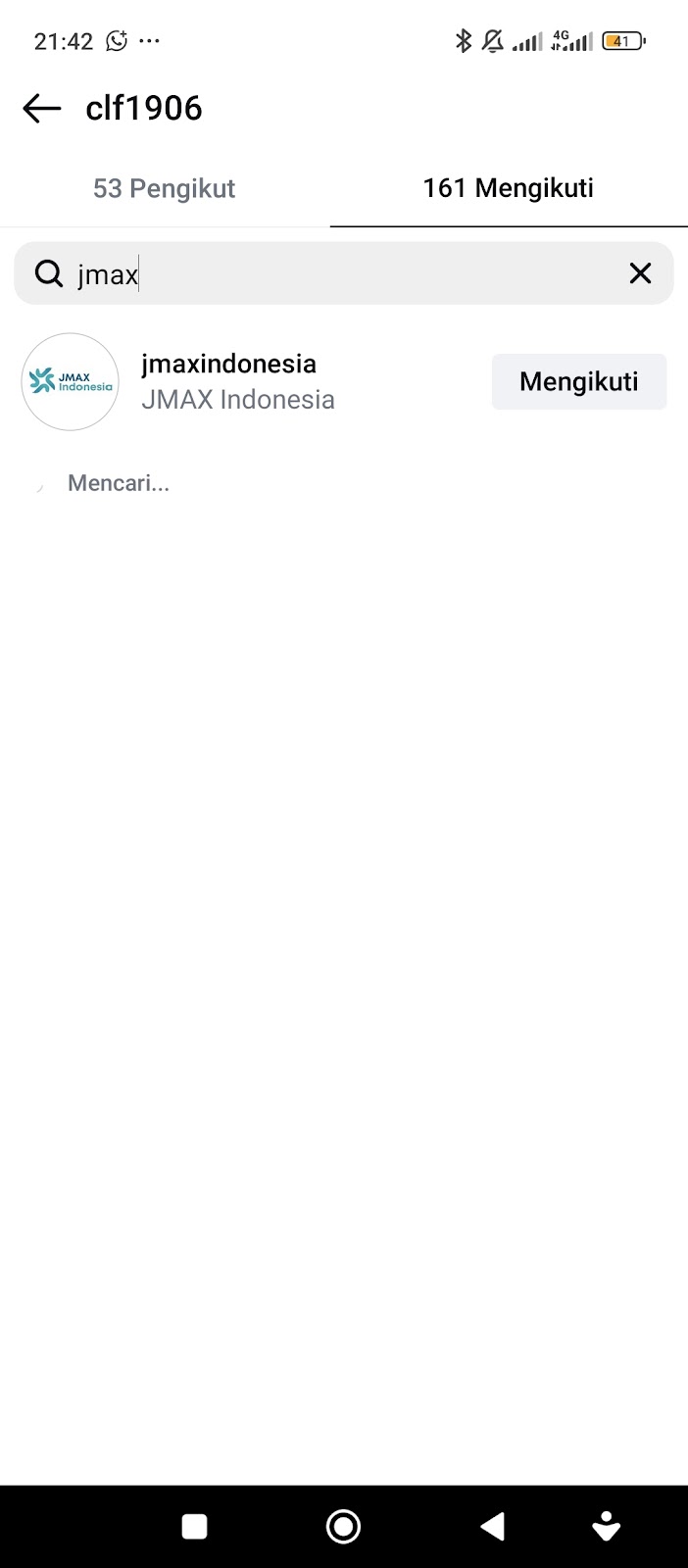Tap the Mengikuti button for jmaxindonesia
This screenshot has height=1568, width=688.
click(x=578, y=381)
